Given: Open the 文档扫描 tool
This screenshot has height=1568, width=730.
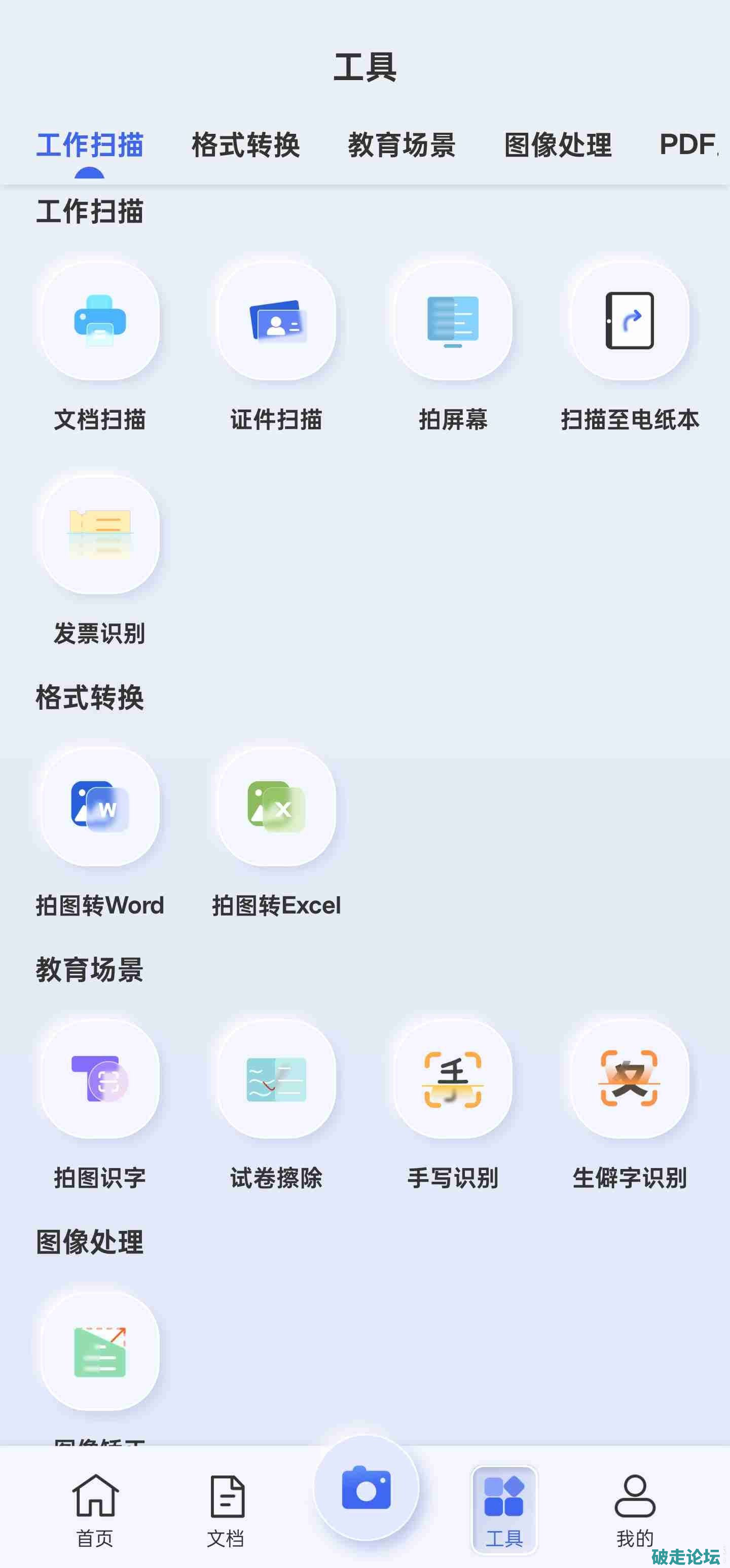Looking at the screenshot, I should pos(100,321).
